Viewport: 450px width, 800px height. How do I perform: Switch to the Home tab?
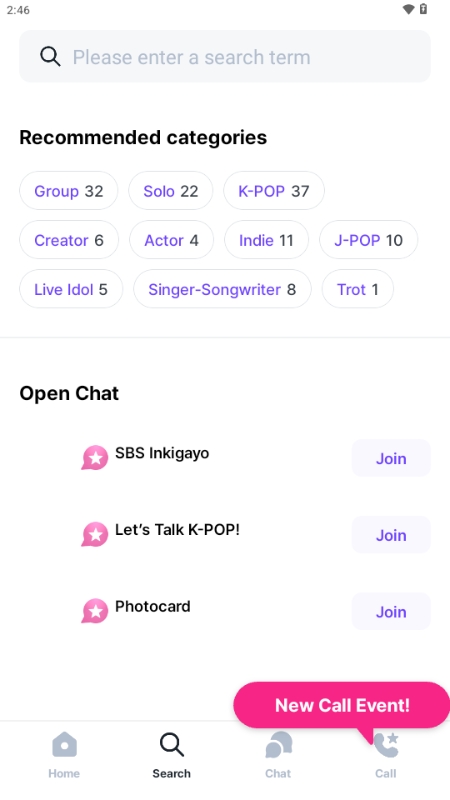[64, 756]
